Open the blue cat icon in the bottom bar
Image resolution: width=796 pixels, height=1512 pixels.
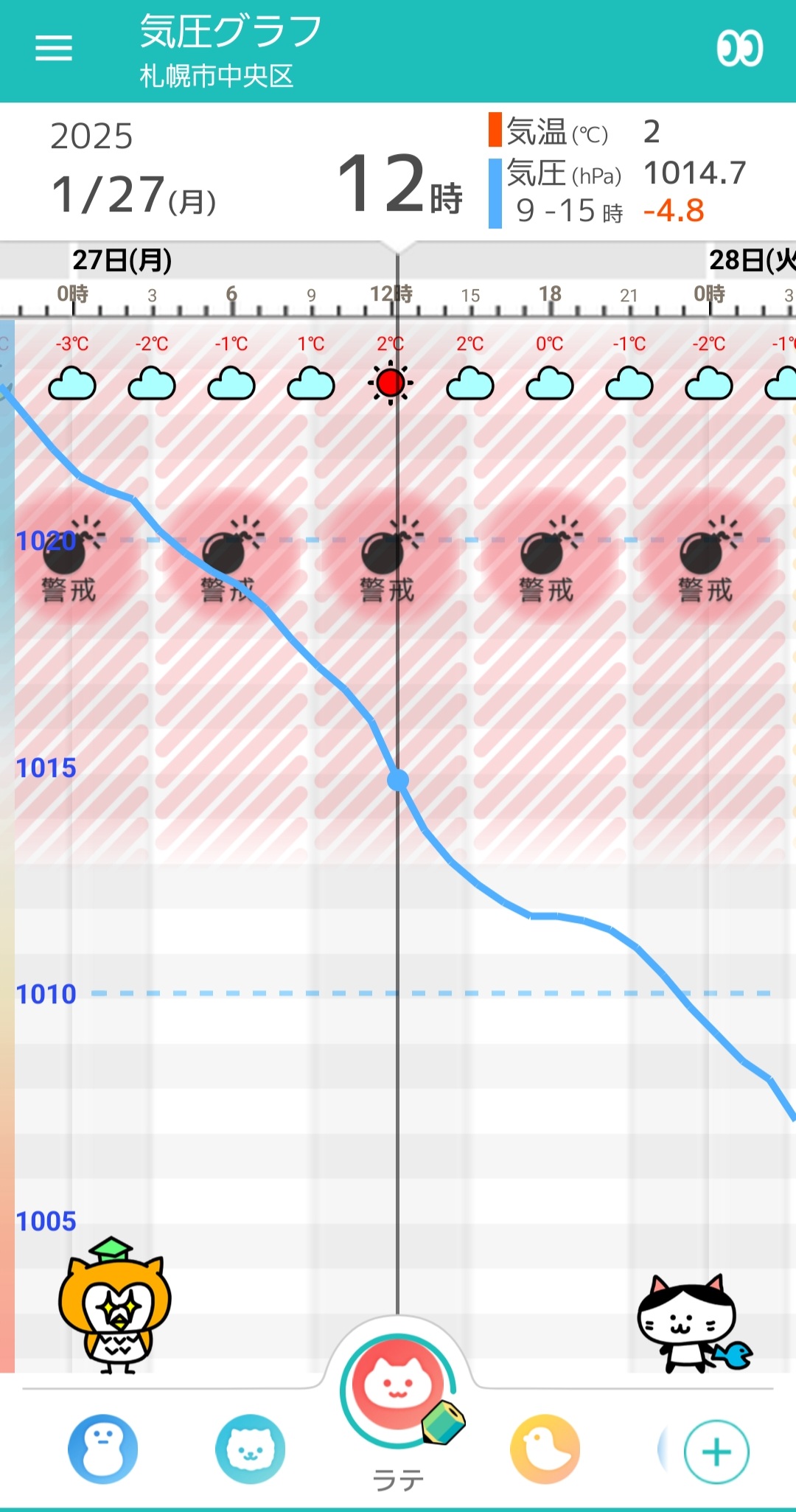[x=251, y=1449]
